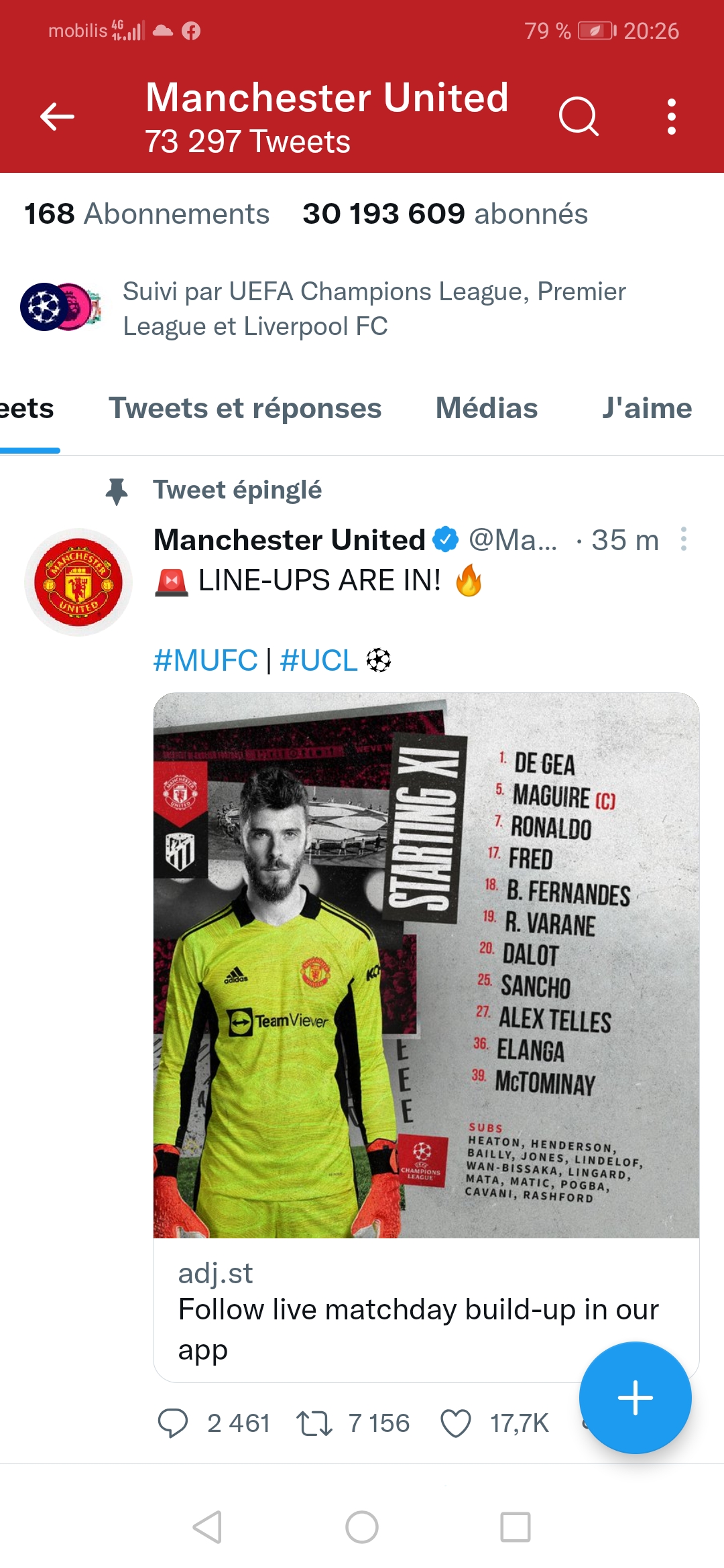Reply to the LINE-UPS ARE IN tweet
724x1568 pixels.
(x=172, y=1423)
